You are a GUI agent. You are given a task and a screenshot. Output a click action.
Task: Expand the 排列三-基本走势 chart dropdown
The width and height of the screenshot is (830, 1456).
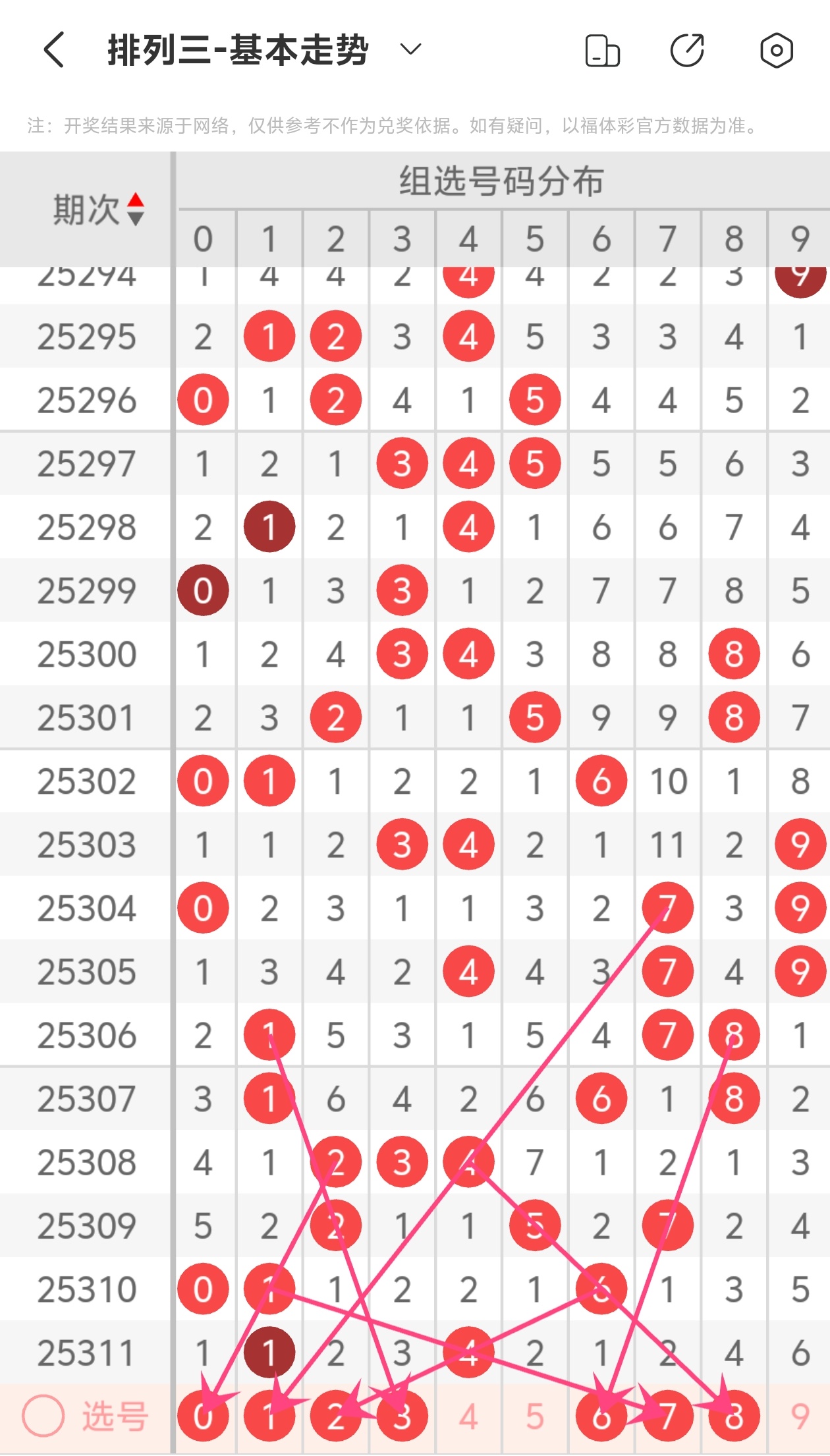click(x=410, y=49)
